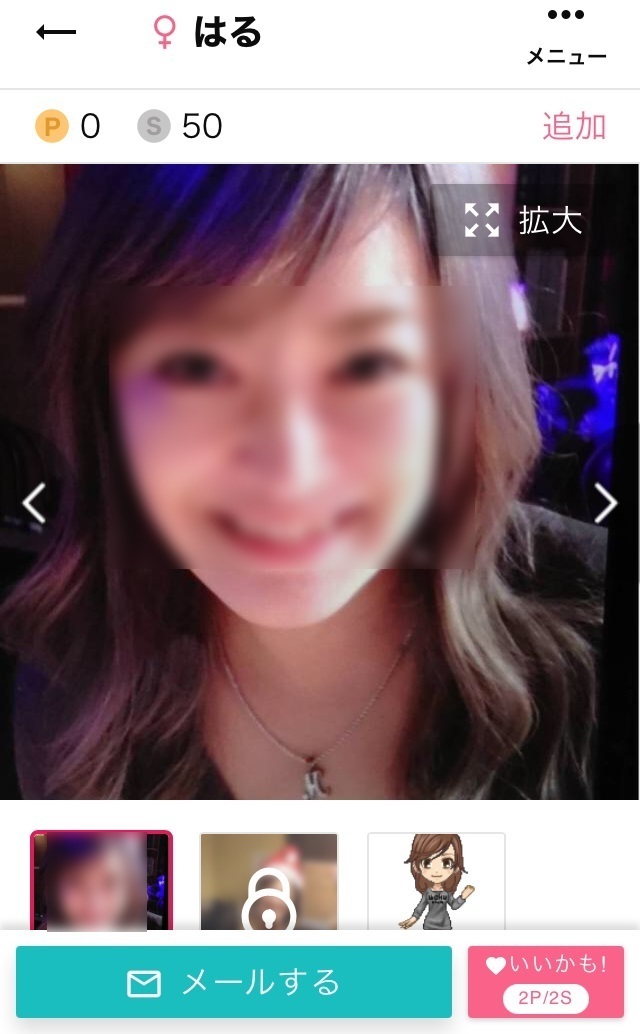Send a message with メールする
Image resolution: width=640 pixels, height=1034 pixels.
pyautogui.click(x=234, y=982)
